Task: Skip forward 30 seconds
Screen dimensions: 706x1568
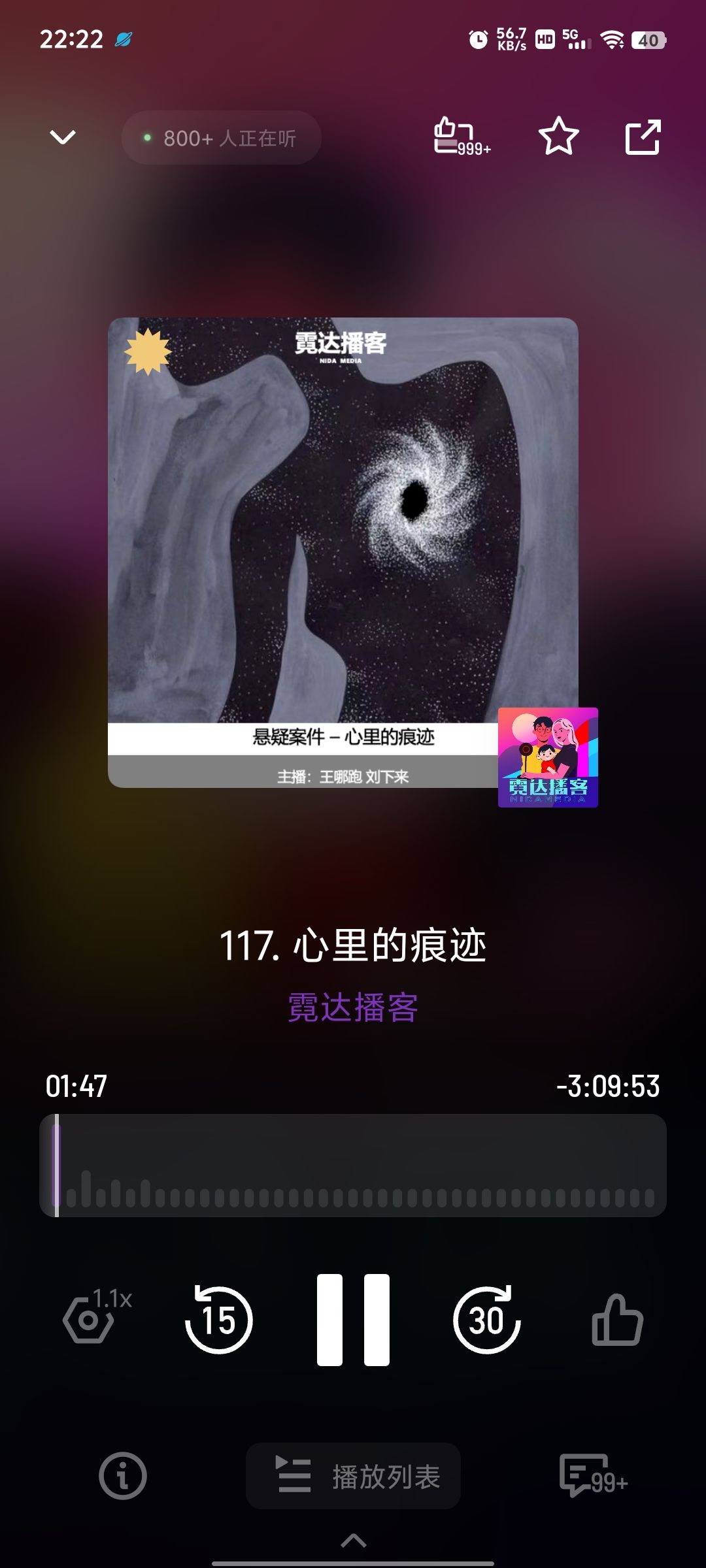Action: tap(487, 1320)
